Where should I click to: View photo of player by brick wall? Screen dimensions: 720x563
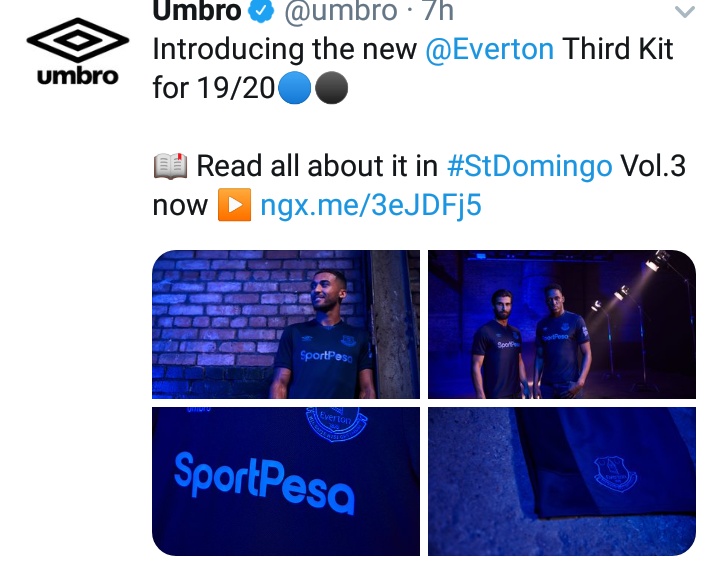tap(286, 324)
